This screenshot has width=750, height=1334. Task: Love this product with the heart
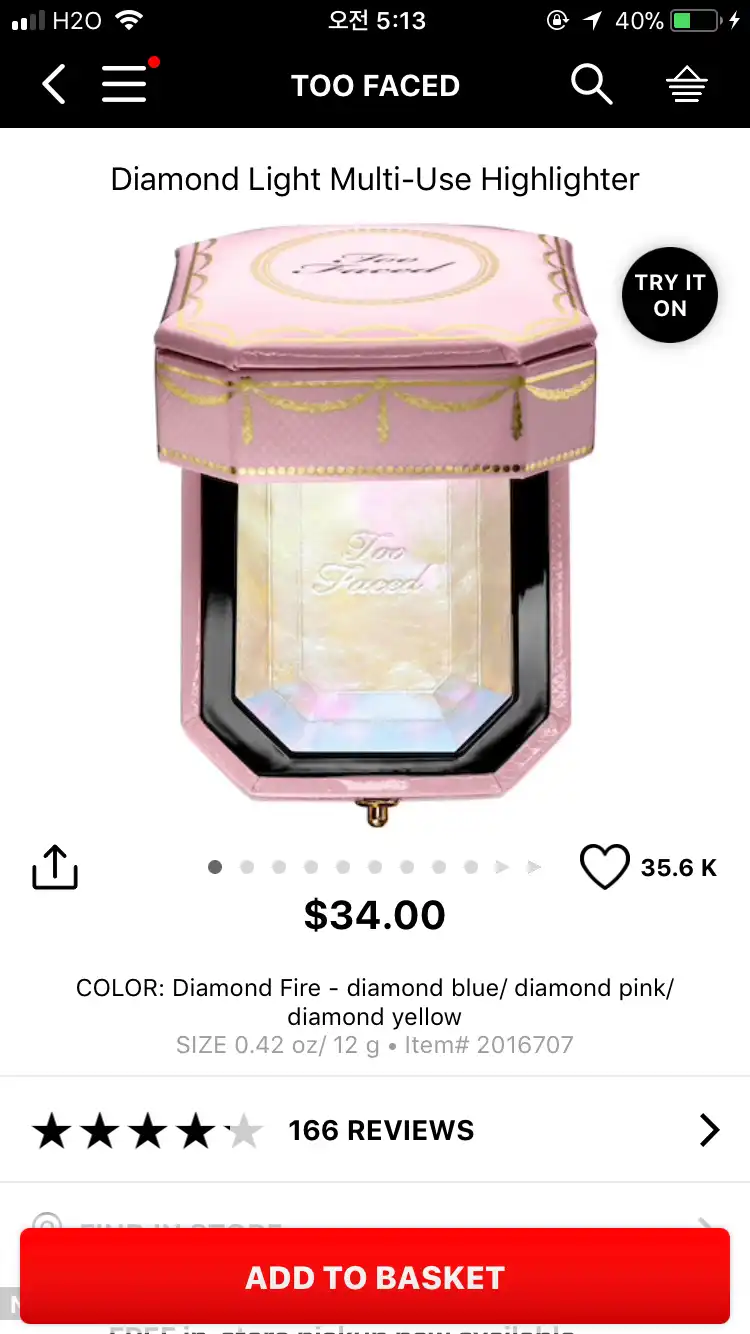tap(605, 867)
